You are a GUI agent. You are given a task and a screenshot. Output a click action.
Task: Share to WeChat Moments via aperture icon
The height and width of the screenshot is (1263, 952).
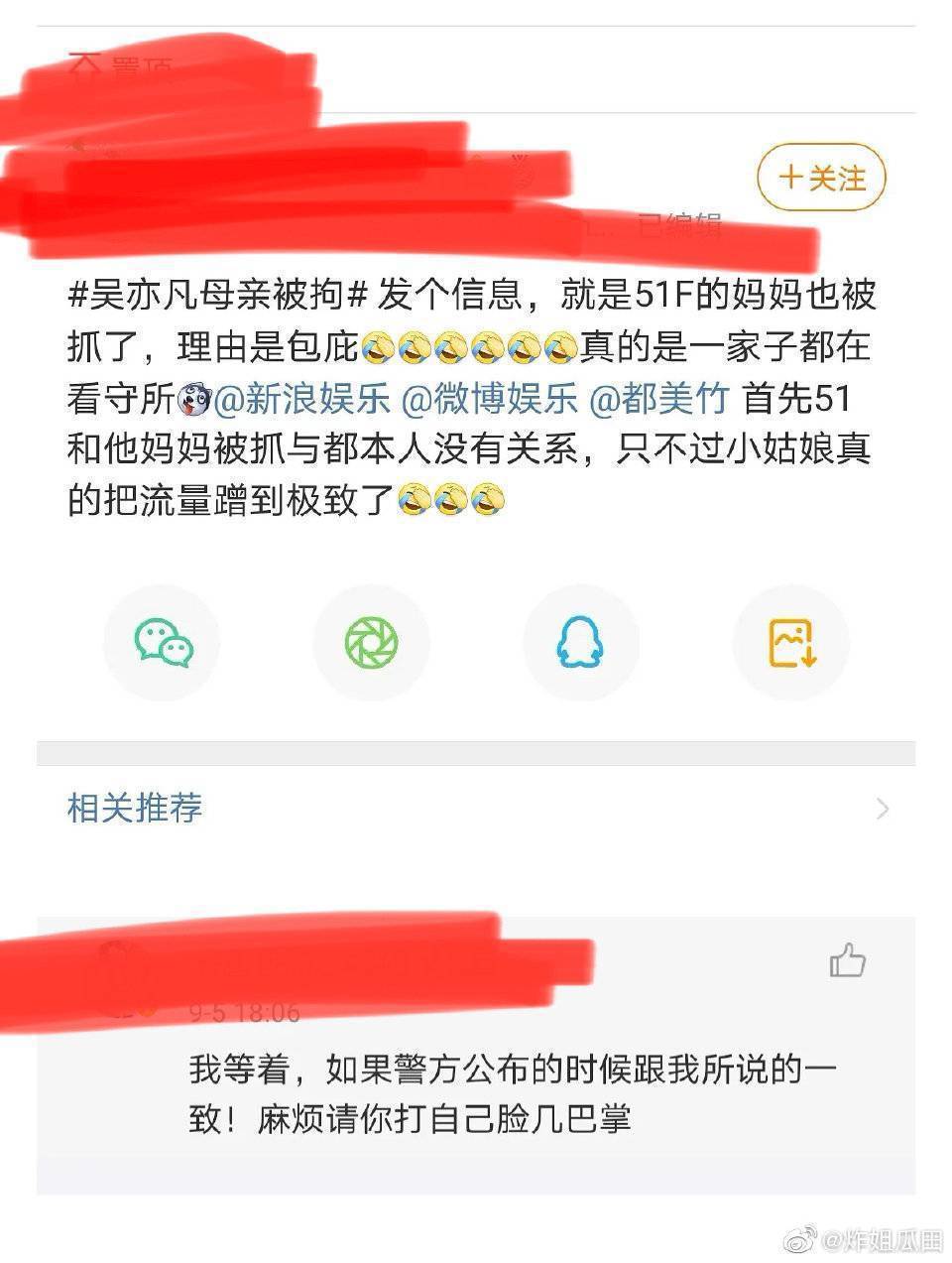371,641
